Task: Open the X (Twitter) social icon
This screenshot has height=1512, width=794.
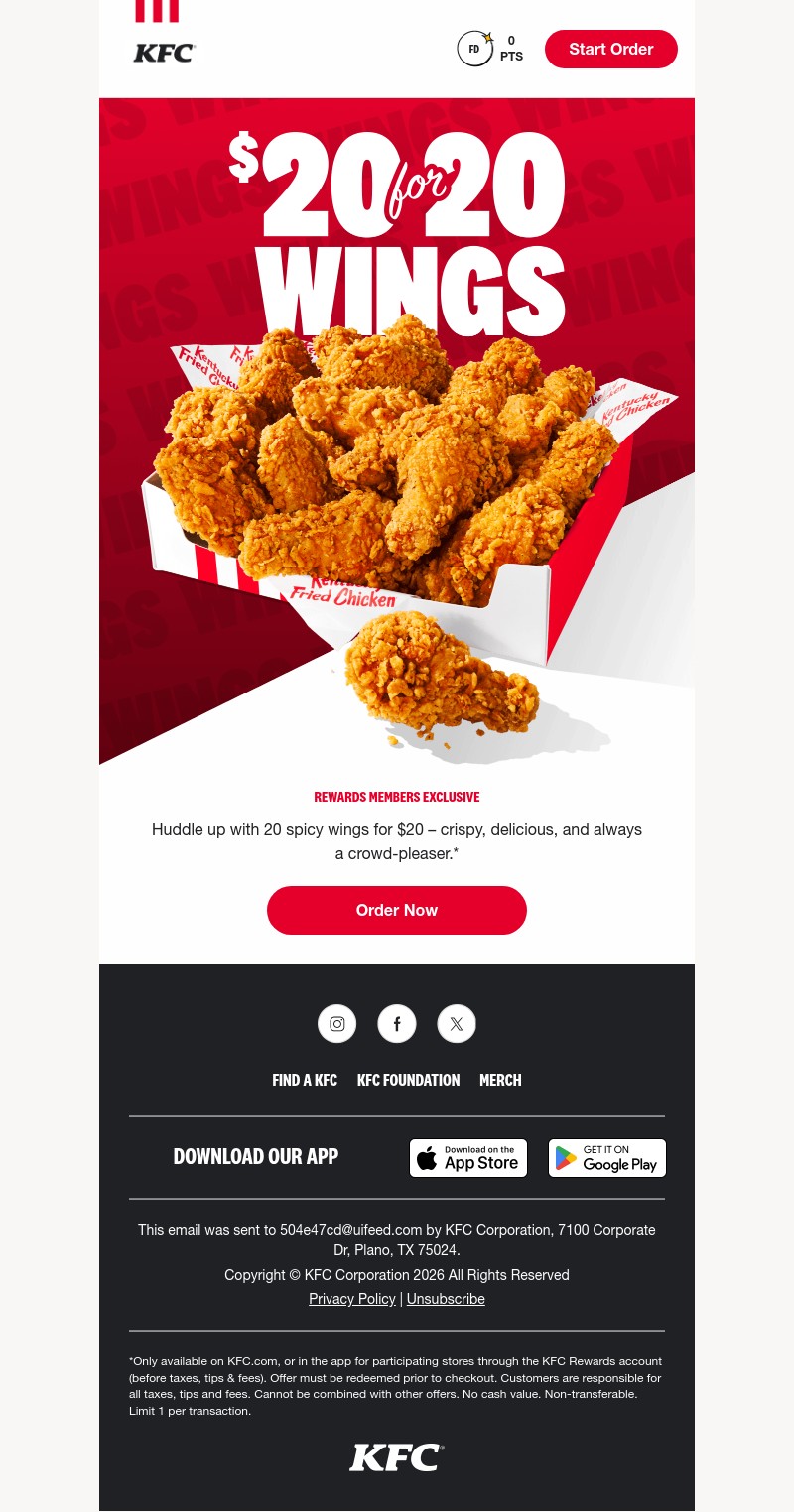Action: 457,1023
